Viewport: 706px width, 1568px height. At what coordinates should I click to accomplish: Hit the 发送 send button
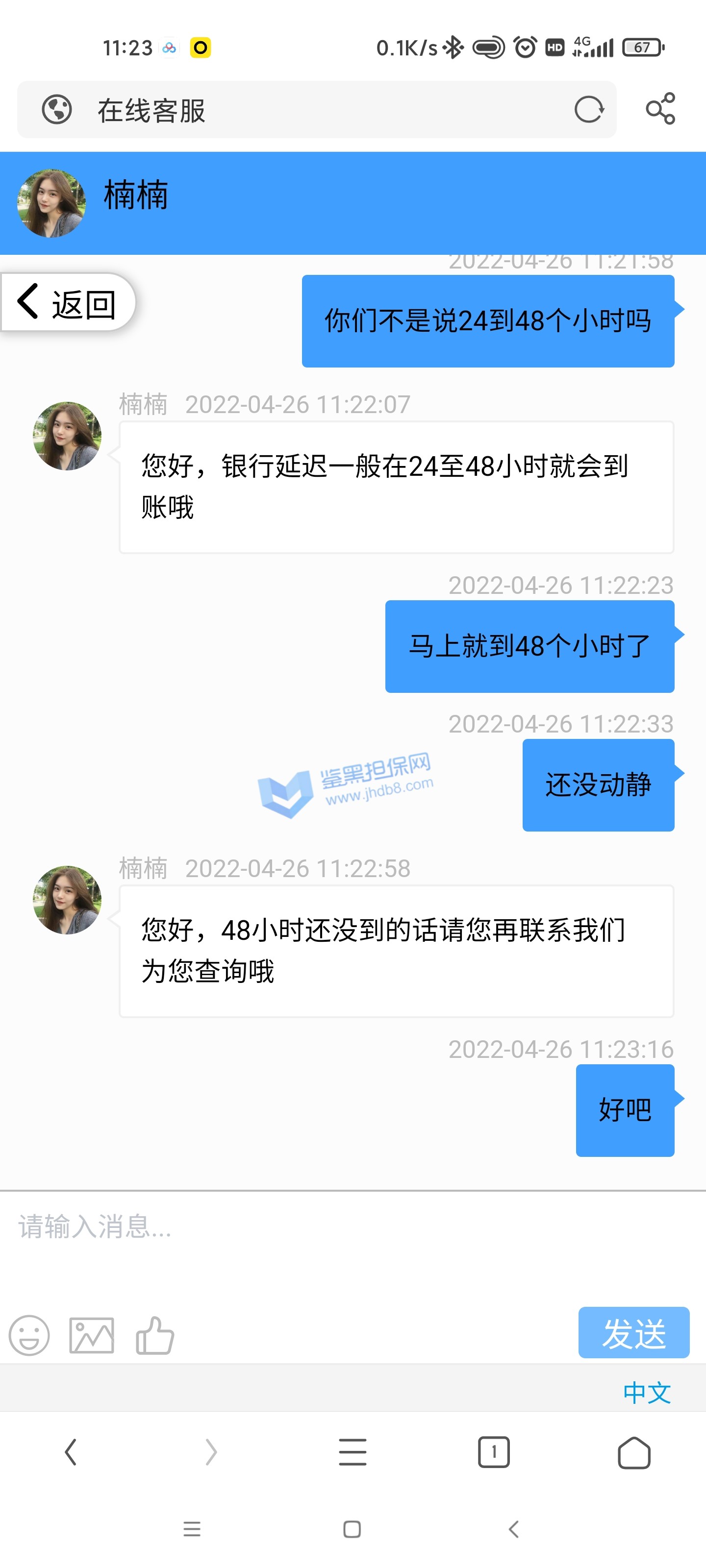click(x=633, y=1333)
